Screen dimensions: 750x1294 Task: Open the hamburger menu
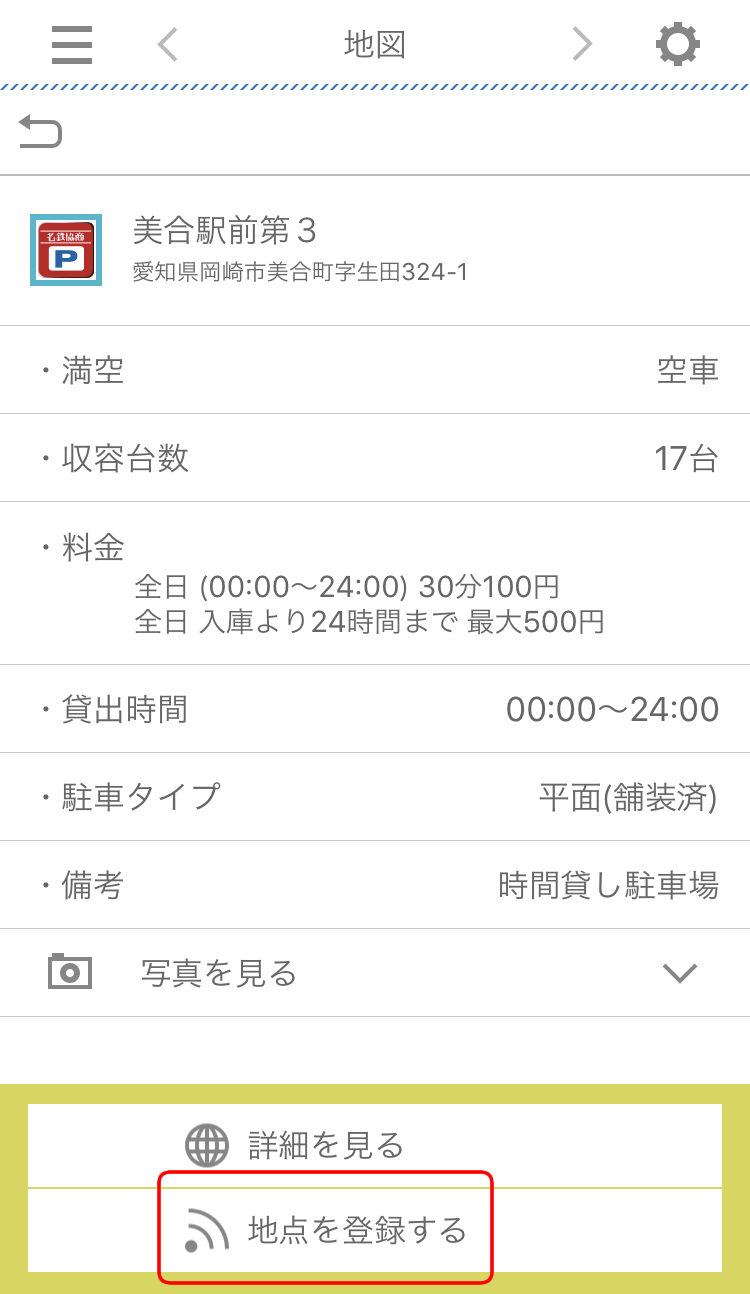click(72, 44)
